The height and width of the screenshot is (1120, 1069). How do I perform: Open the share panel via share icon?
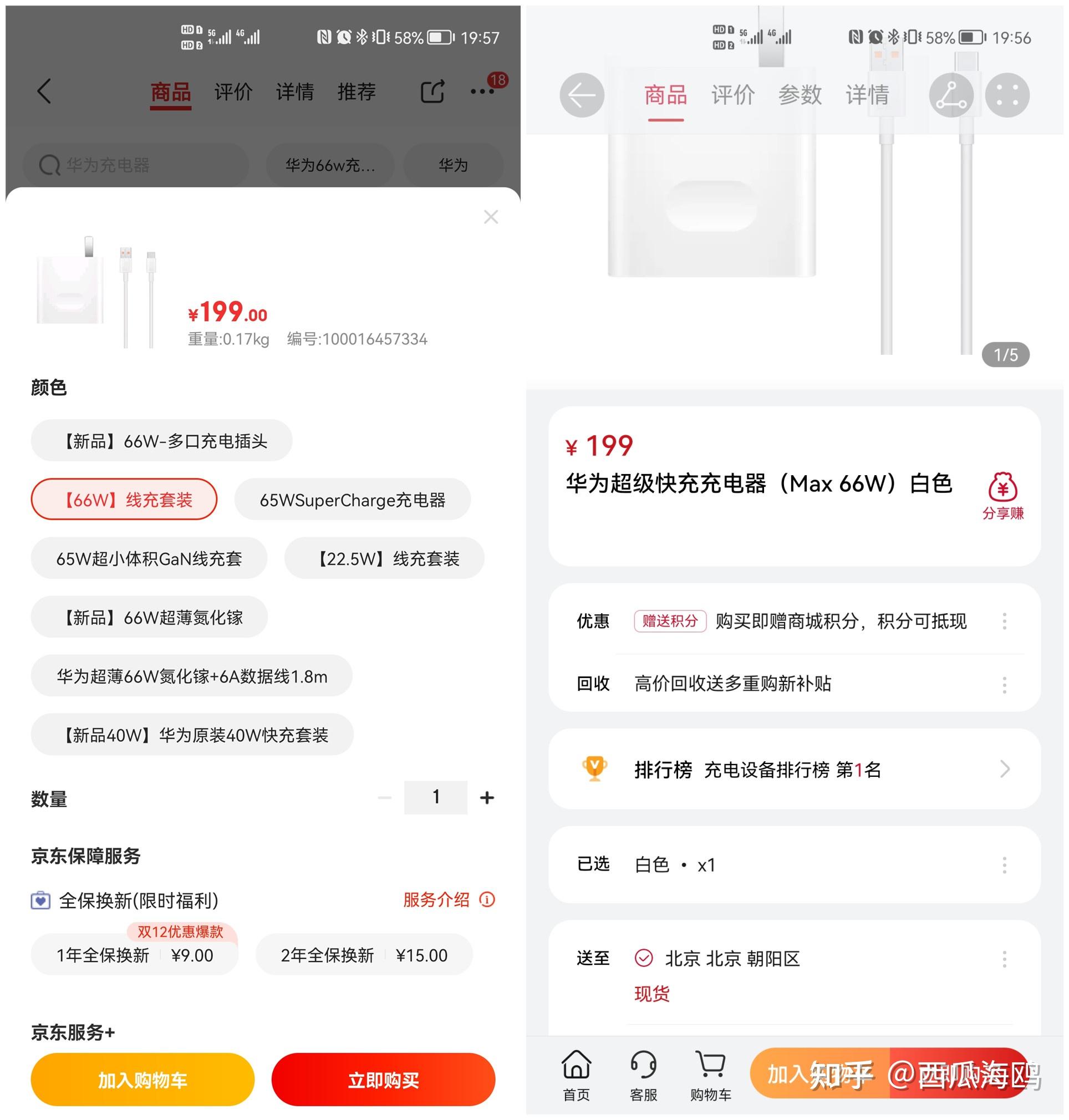click(432, 91)
